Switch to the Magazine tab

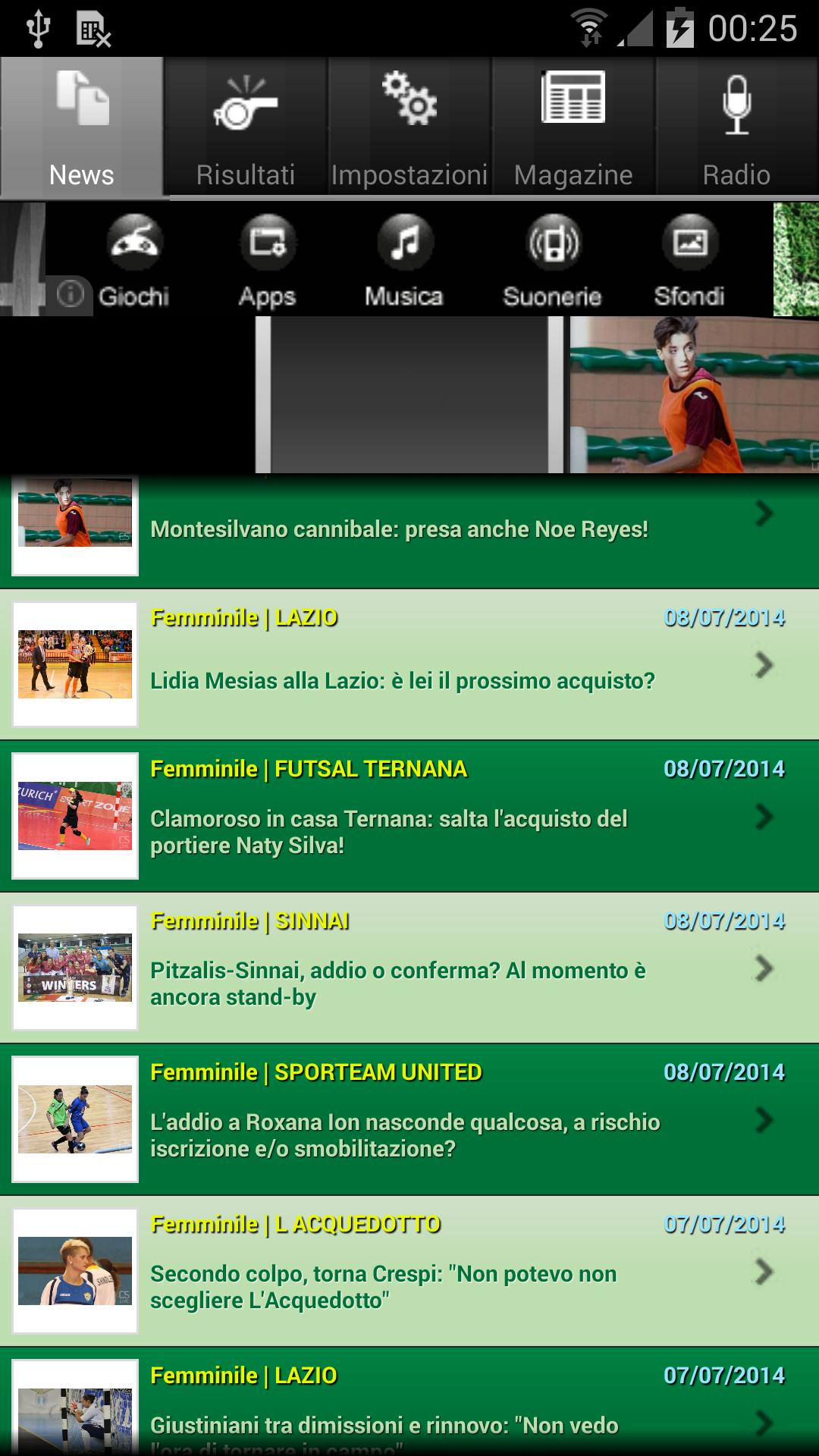click(573, 127)
